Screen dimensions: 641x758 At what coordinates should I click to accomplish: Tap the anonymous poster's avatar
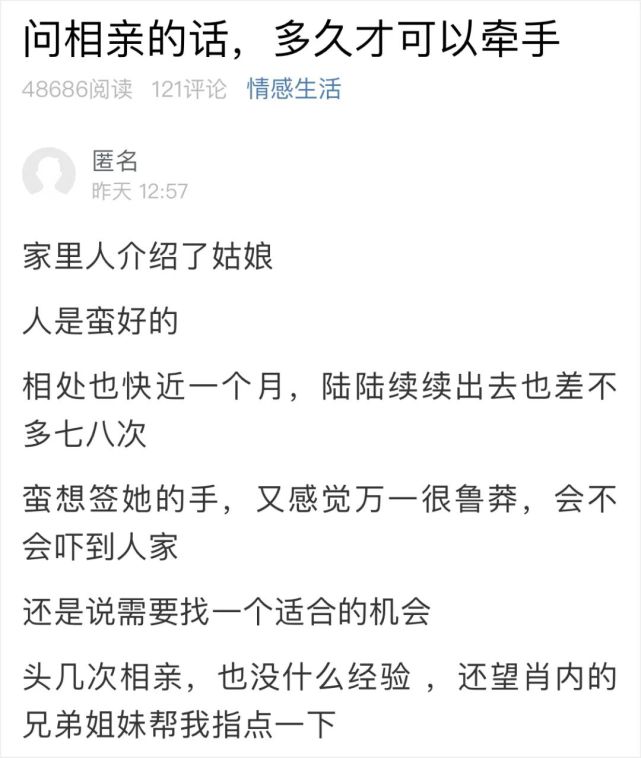pos(49,173)
